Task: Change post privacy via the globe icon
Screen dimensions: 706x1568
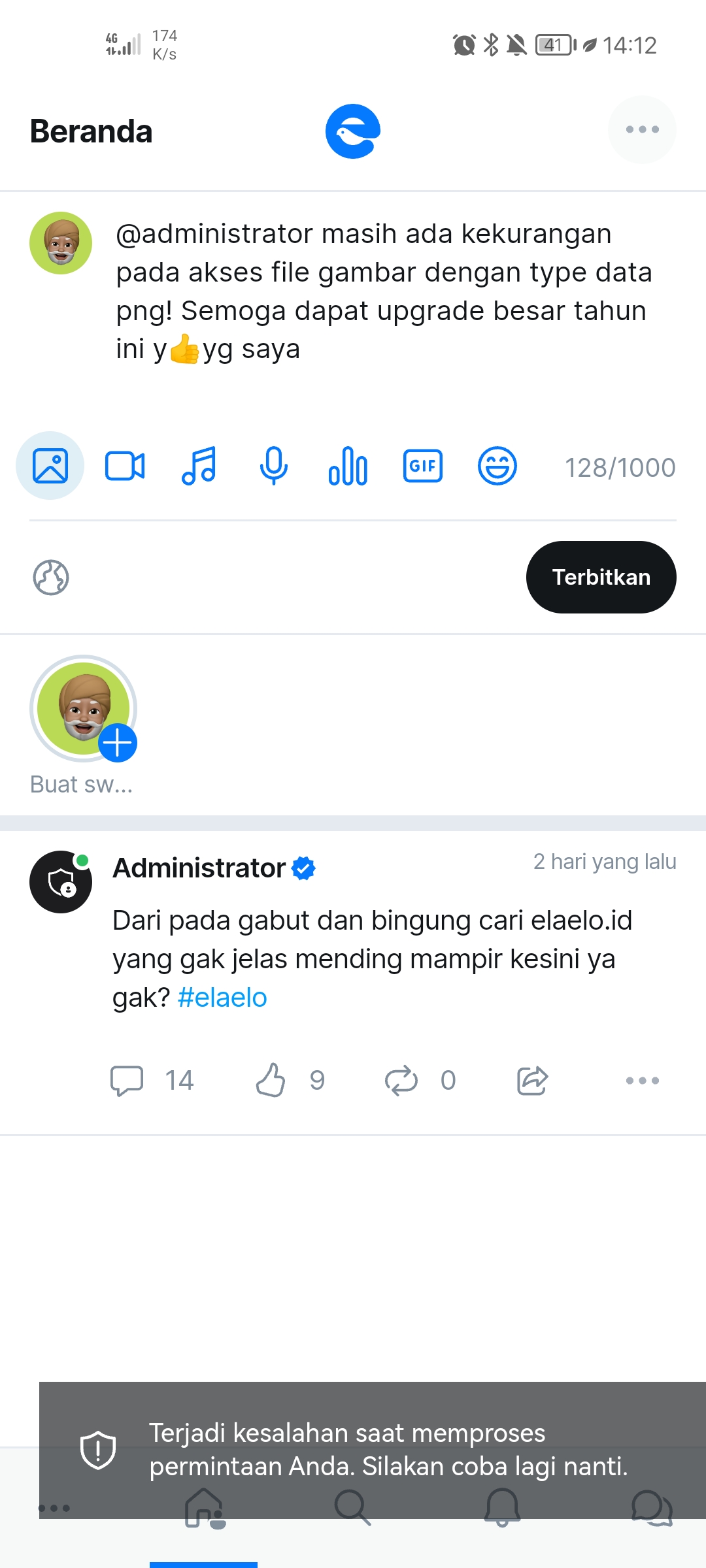Action: [x=51, y=578]
